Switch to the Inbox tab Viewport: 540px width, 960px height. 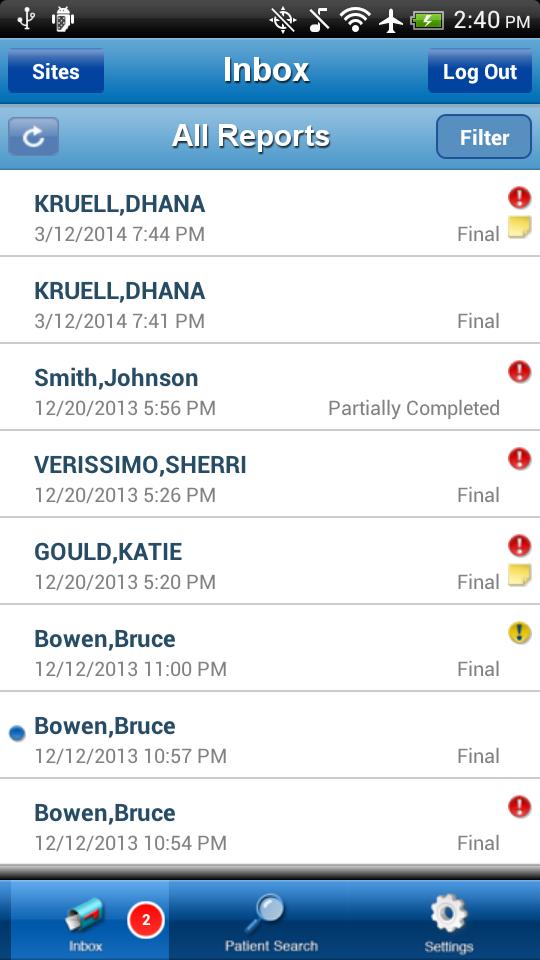[90, 920]
